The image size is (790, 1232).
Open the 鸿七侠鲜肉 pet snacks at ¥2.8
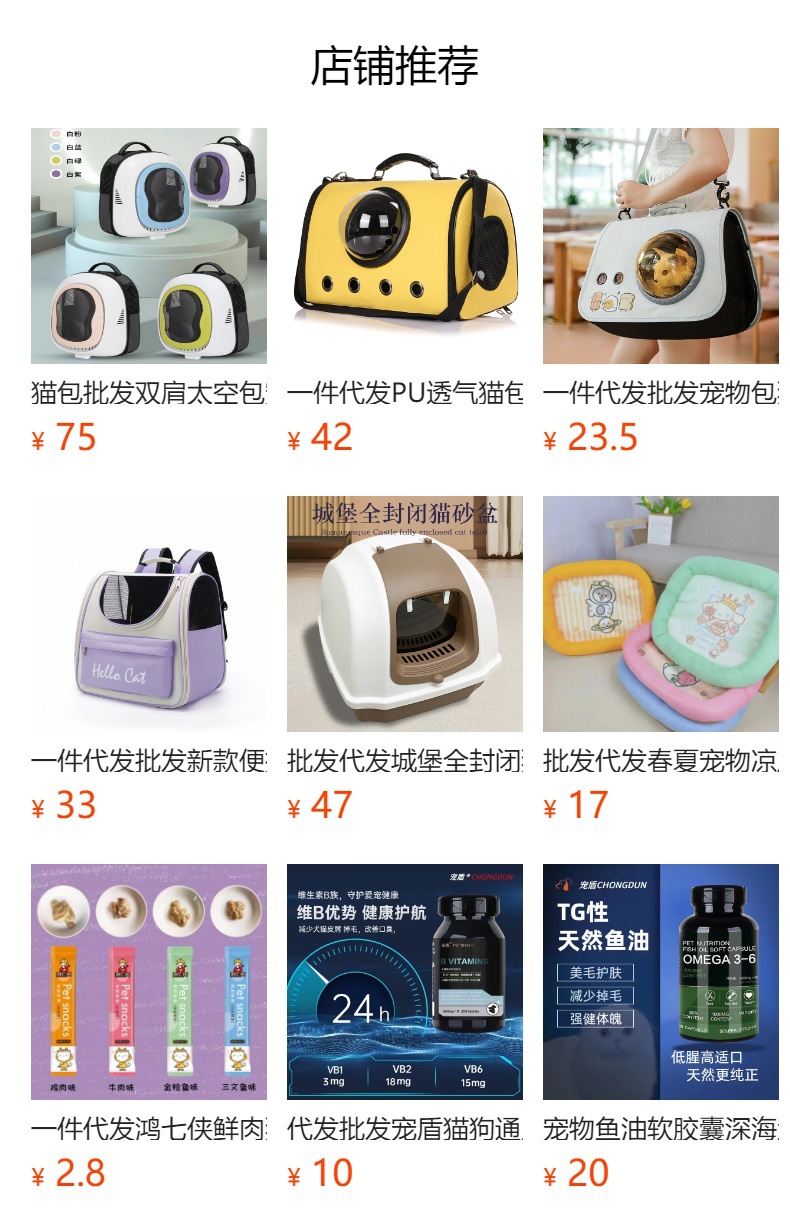pyautogui.click(x=149, y=982)
